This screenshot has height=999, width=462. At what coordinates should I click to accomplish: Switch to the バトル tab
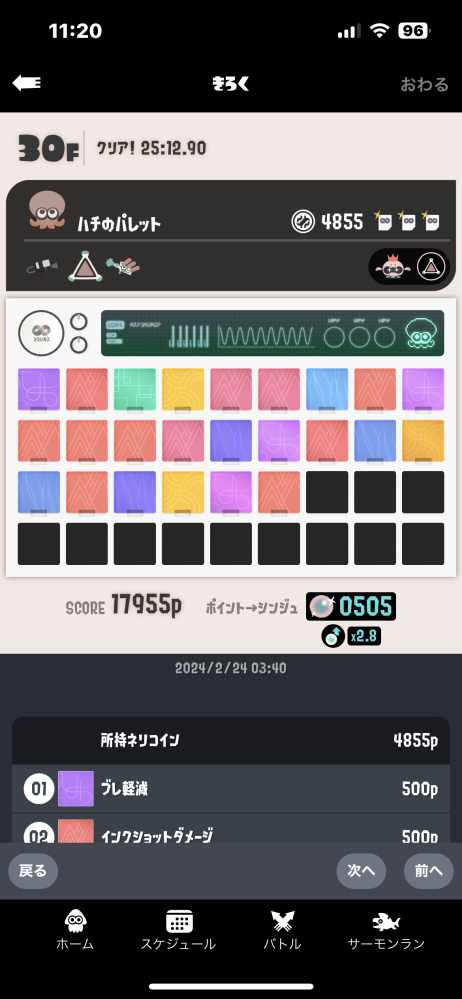[282, 931]
